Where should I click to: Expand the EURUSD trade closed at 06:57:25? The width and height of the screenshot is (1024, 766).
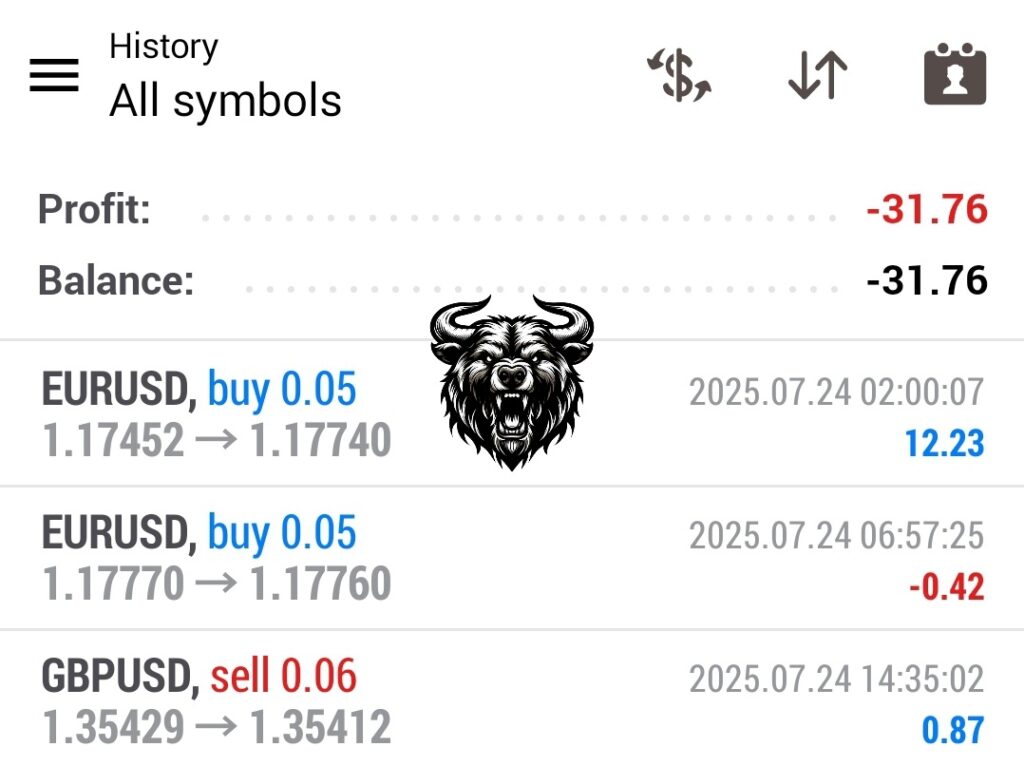pos(512,558)
